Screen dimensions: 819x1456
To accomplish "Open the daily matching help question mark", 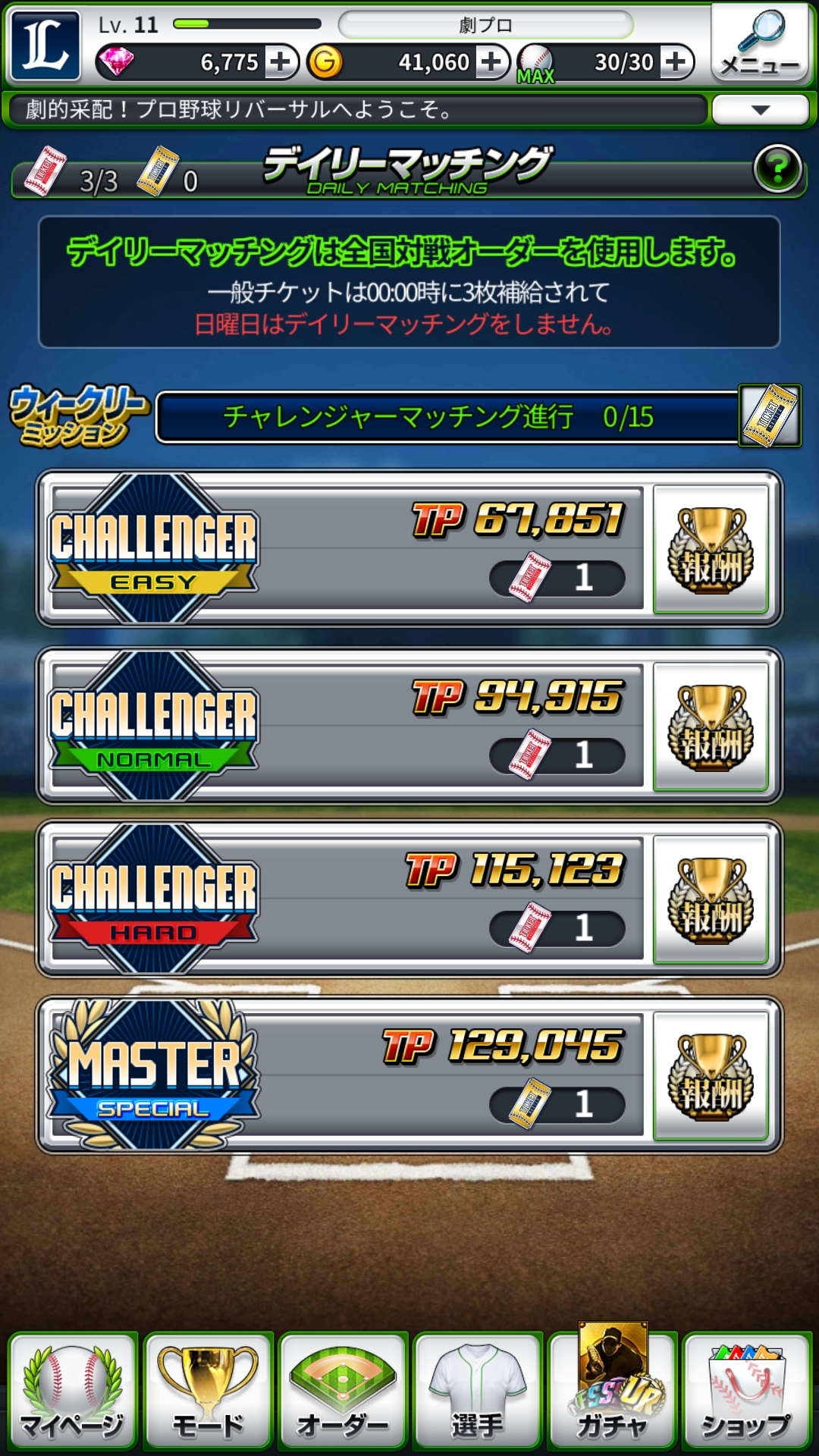I will tap(777, 168).
